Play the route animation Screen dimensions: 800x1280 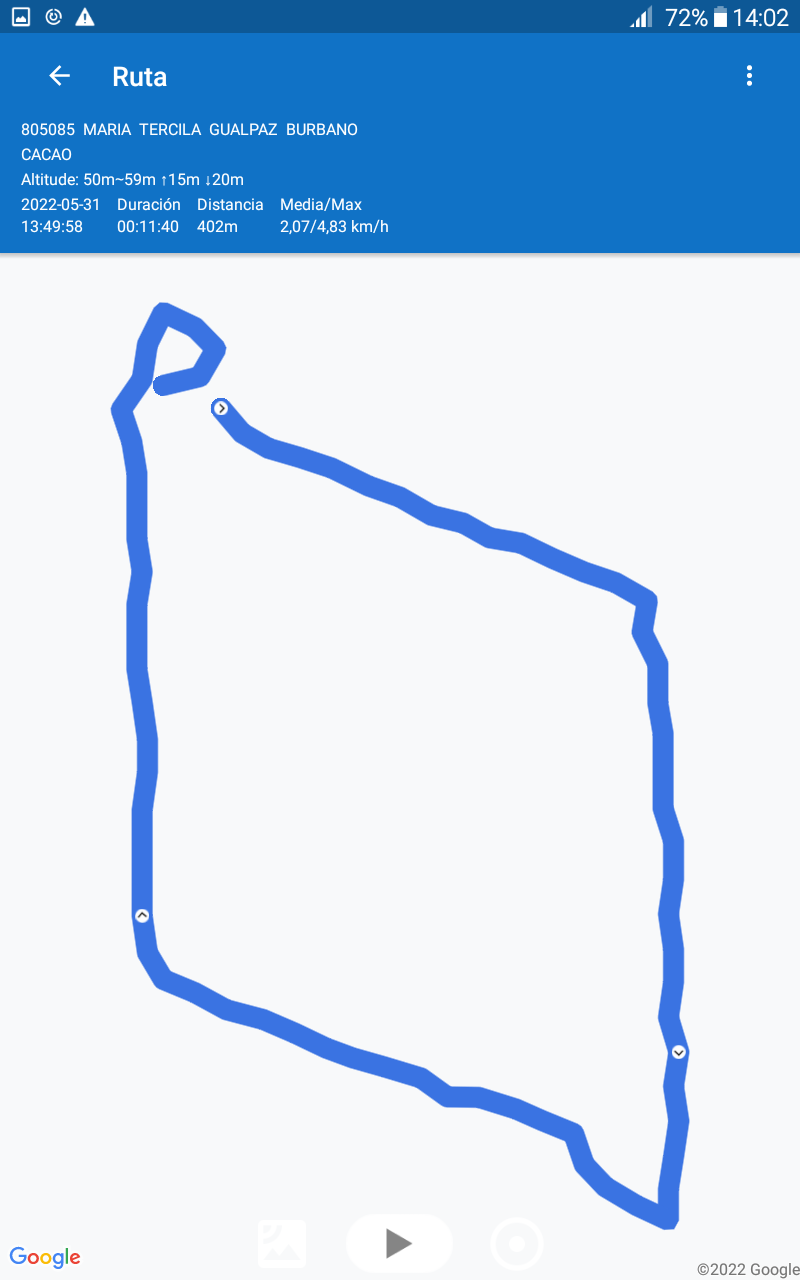399,1243
